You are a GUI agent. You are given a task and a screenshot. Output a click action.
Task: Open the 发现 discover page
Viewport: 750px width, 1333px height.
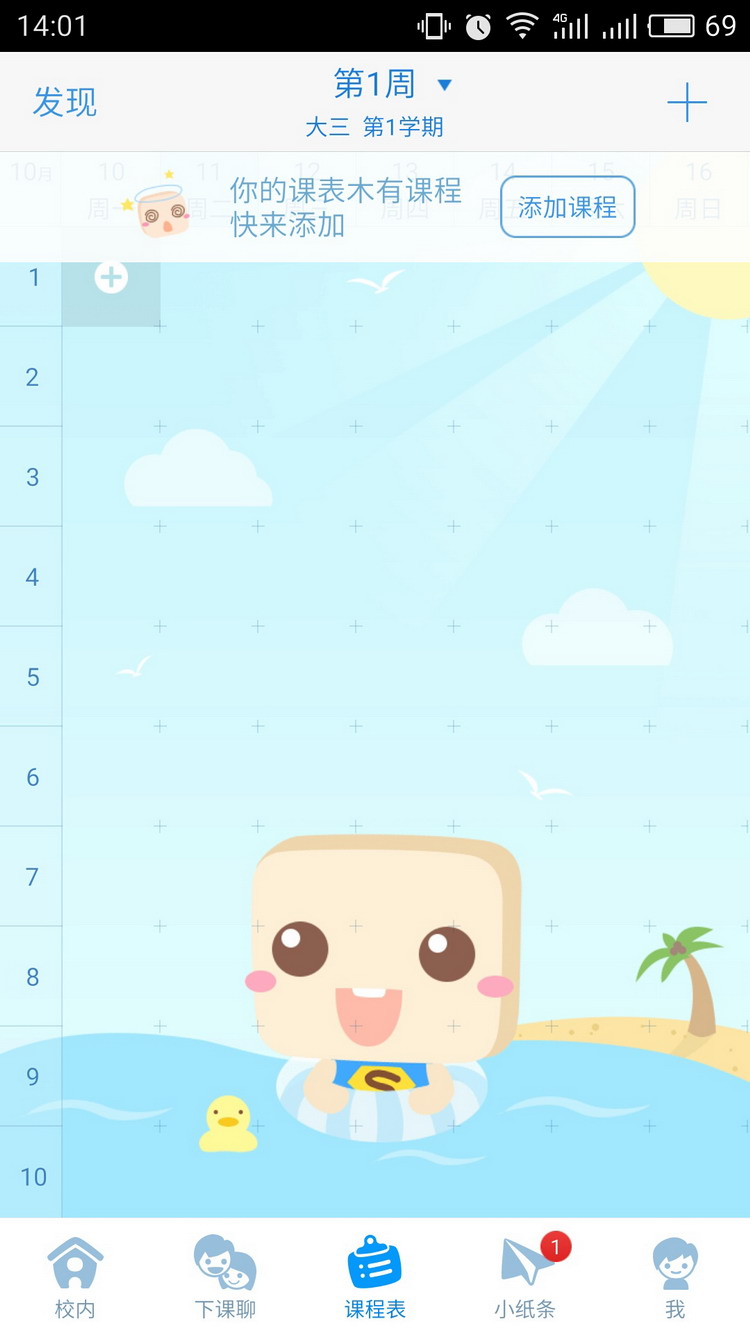click(x=65, y=102)
